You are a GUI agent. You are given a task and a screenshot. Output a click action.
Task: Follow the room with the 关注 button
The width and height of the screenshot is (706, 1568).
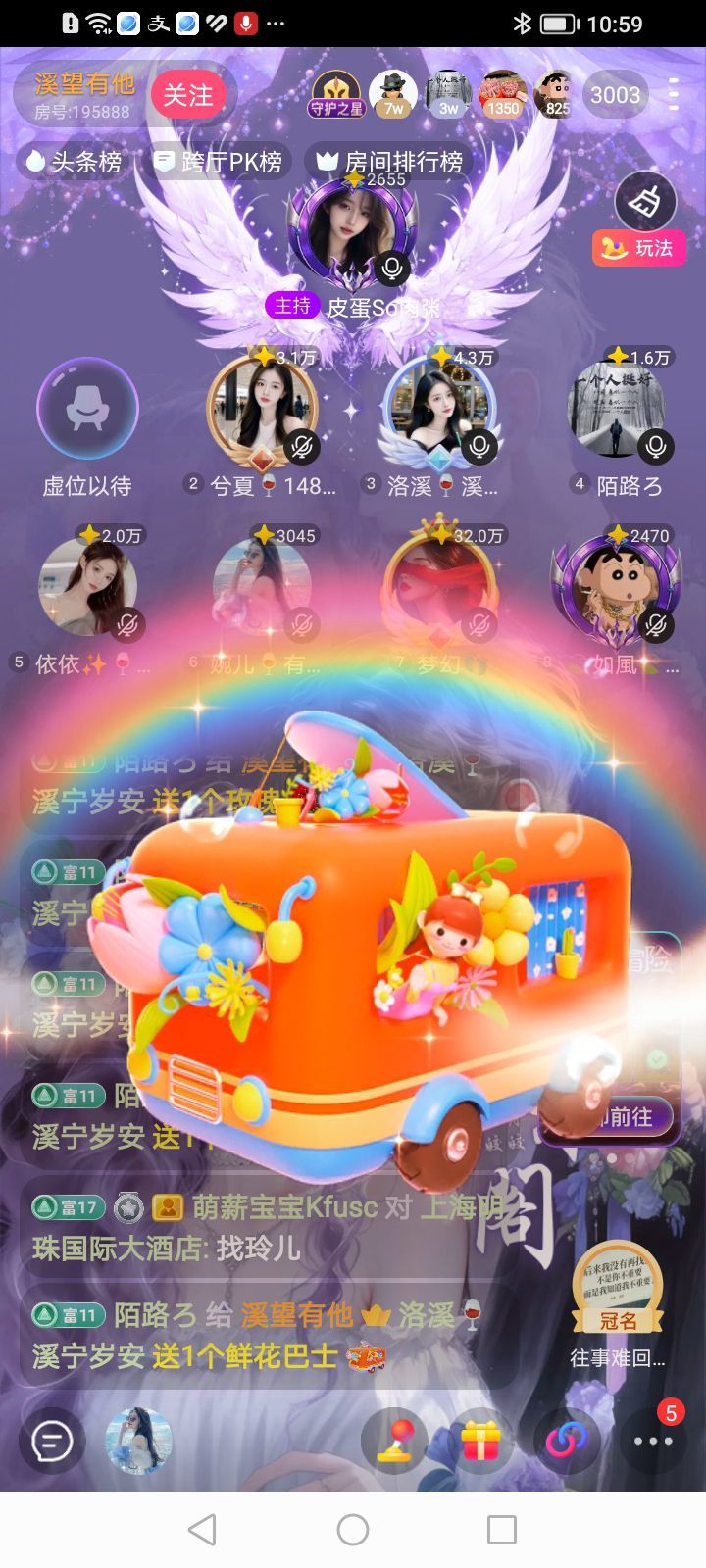pyautogui.click(x=187, y=95)
